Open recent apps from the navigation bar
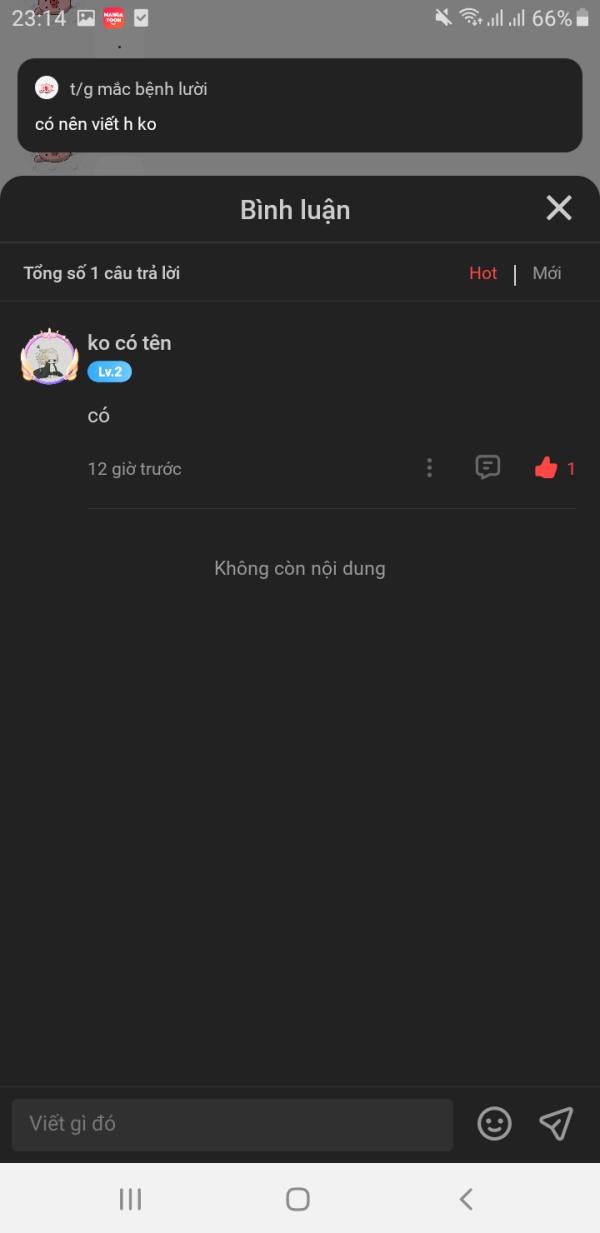Screen dimensions: 600x1233 coord(130,1199)
